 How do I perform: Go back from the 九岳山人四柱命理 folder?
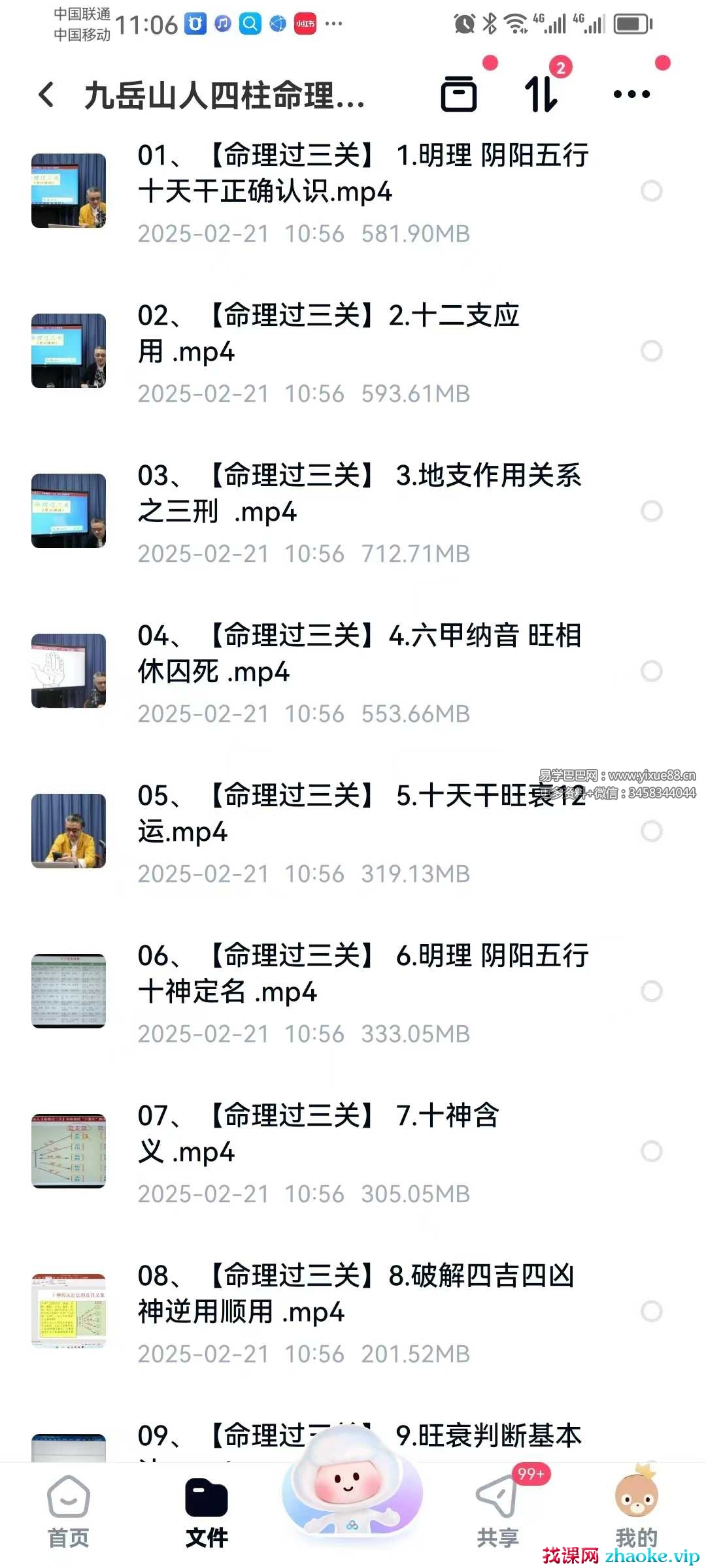[x=47, y=95]
